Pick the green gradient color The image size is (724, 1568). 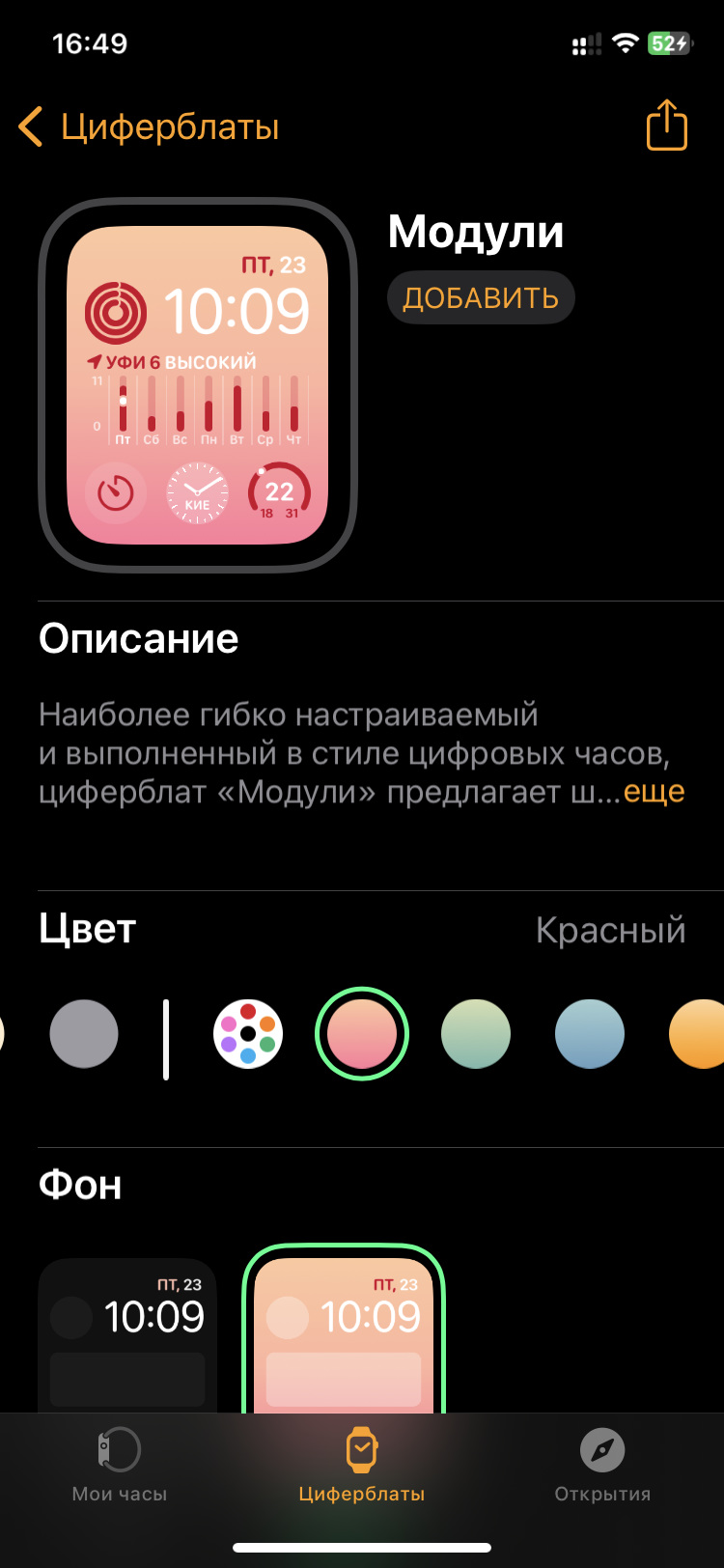(x=476, y=1033)
